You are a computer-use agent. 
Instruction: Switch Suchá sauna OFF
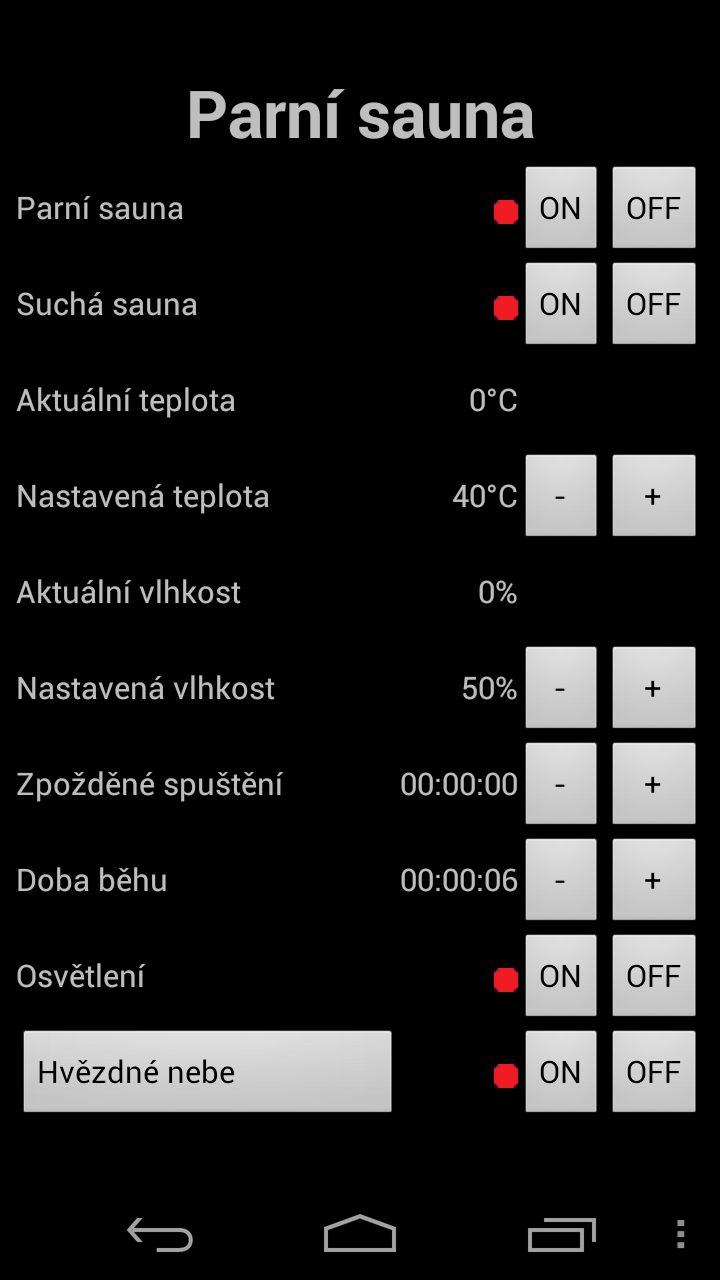(653, 304)
